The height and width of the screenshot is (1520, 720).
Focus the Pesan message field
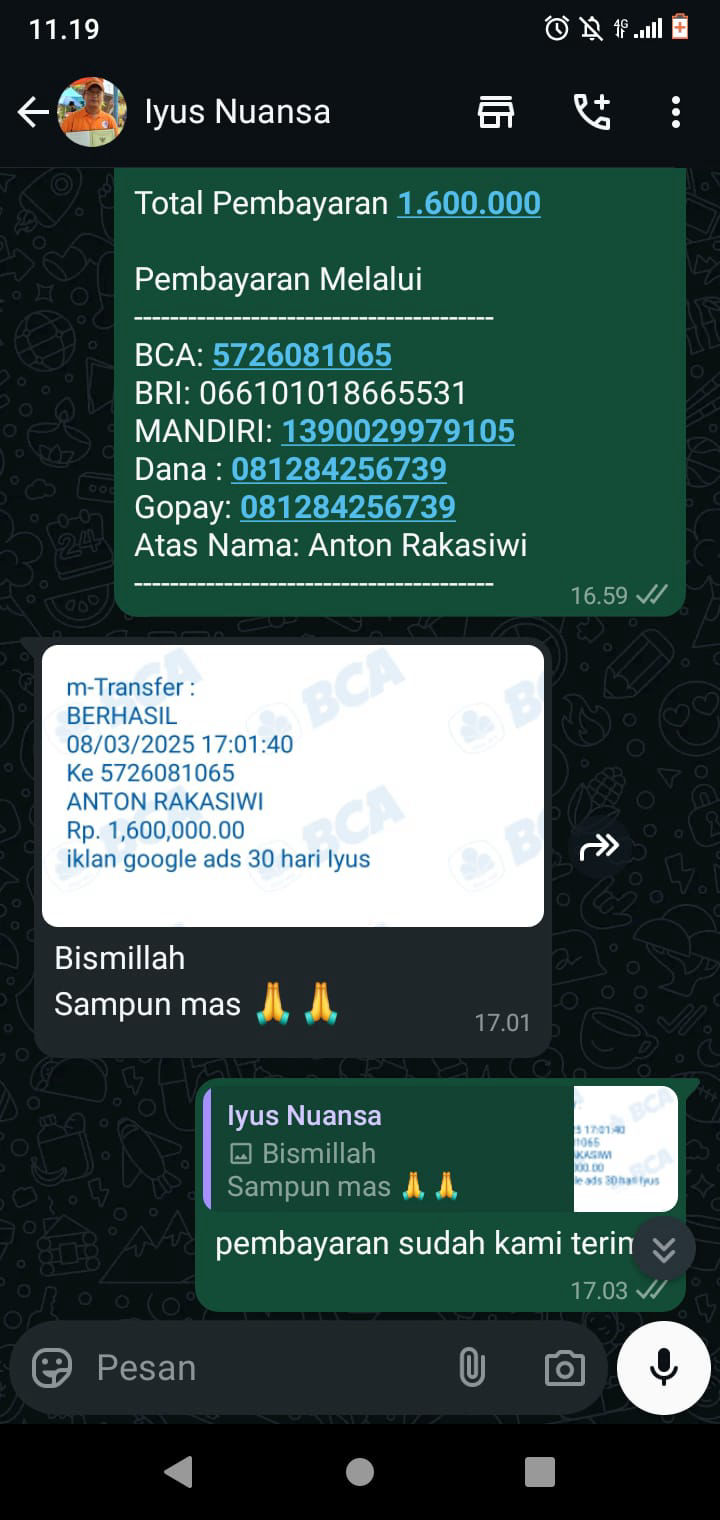tap(260, 1367)
